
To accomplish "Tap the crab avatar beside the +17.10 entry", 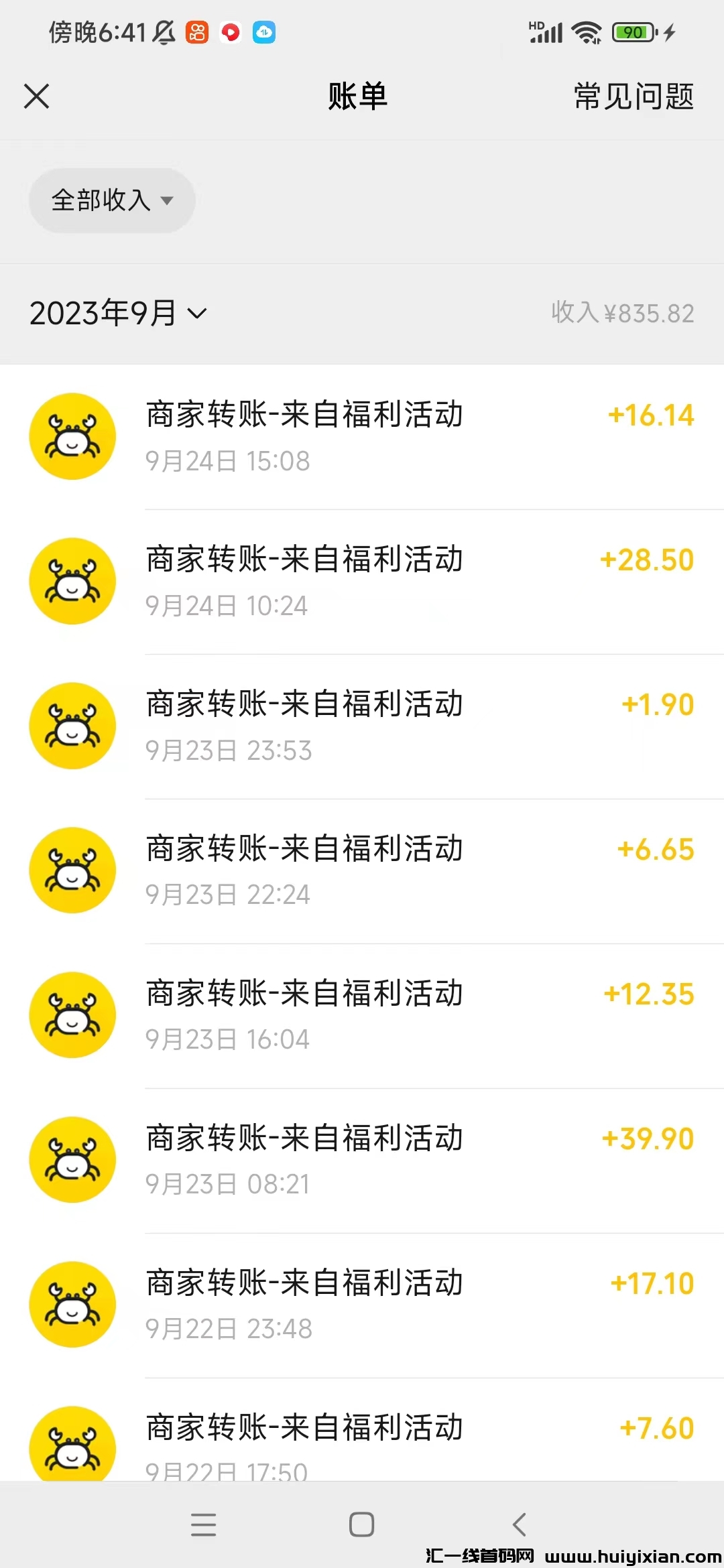I will click(72, 1305).
